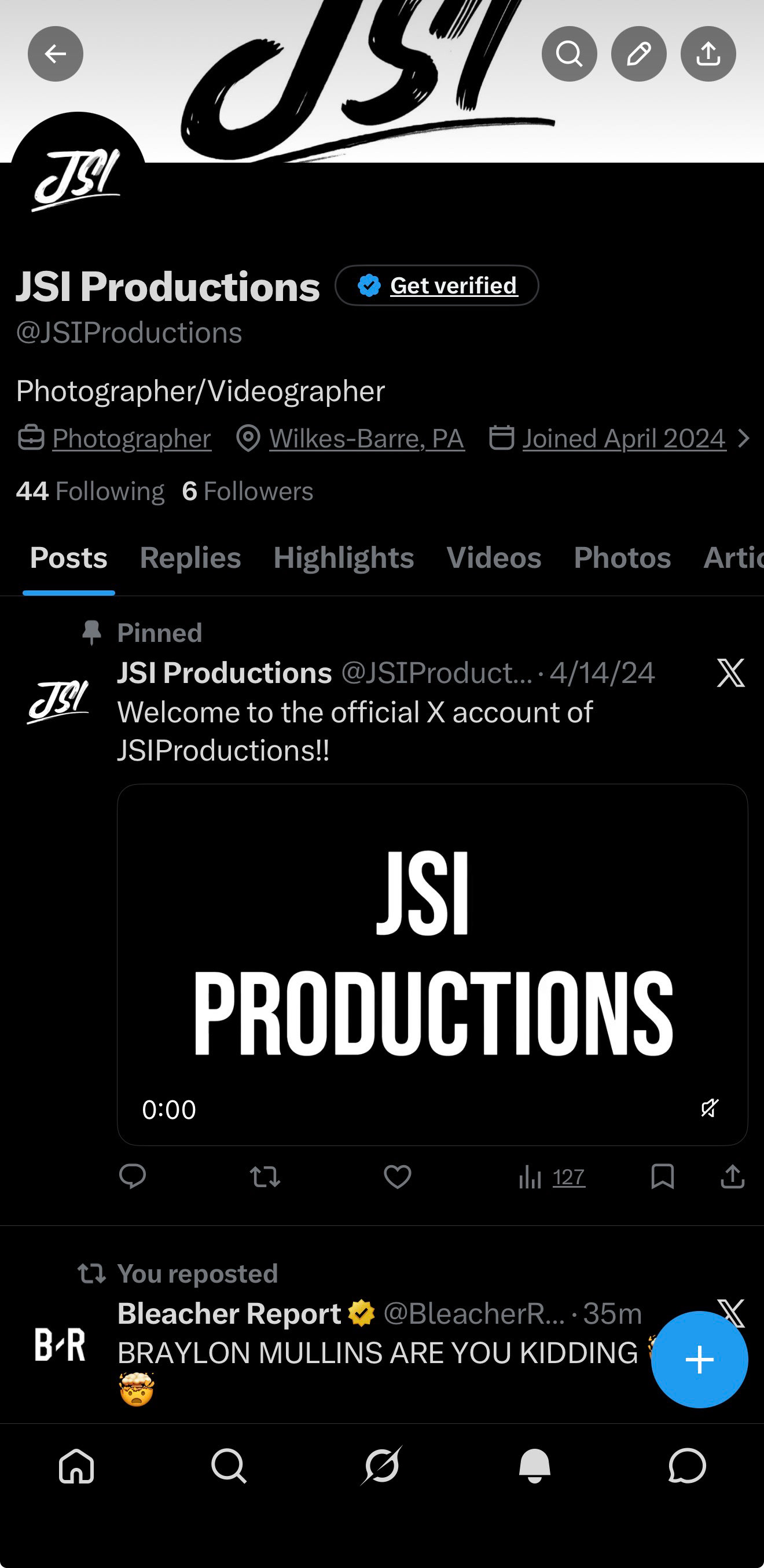View the 44 Following list

tap(90, 491)
